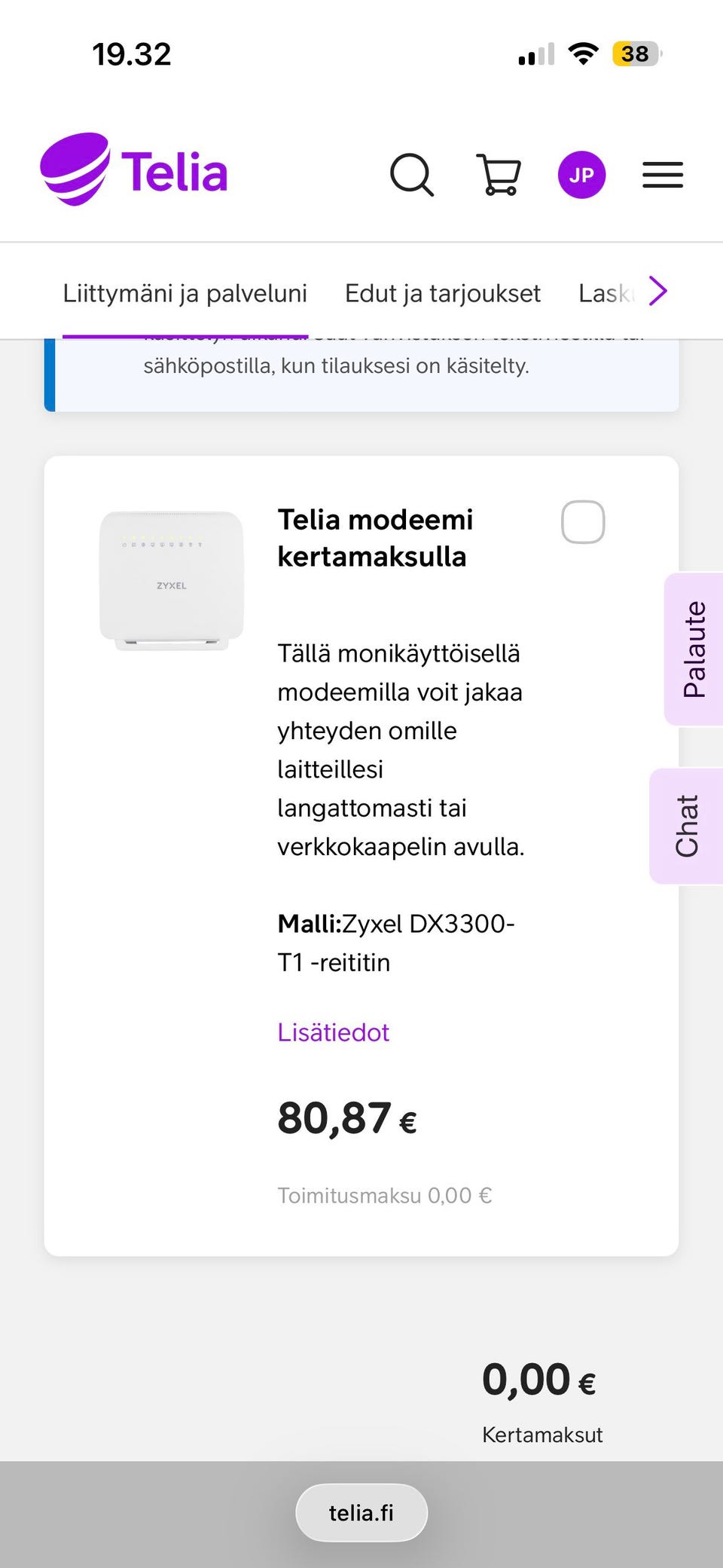Tap the battery indicator showing 38
This screenshot has width=723, height=1568.
(x=635, y=53)
